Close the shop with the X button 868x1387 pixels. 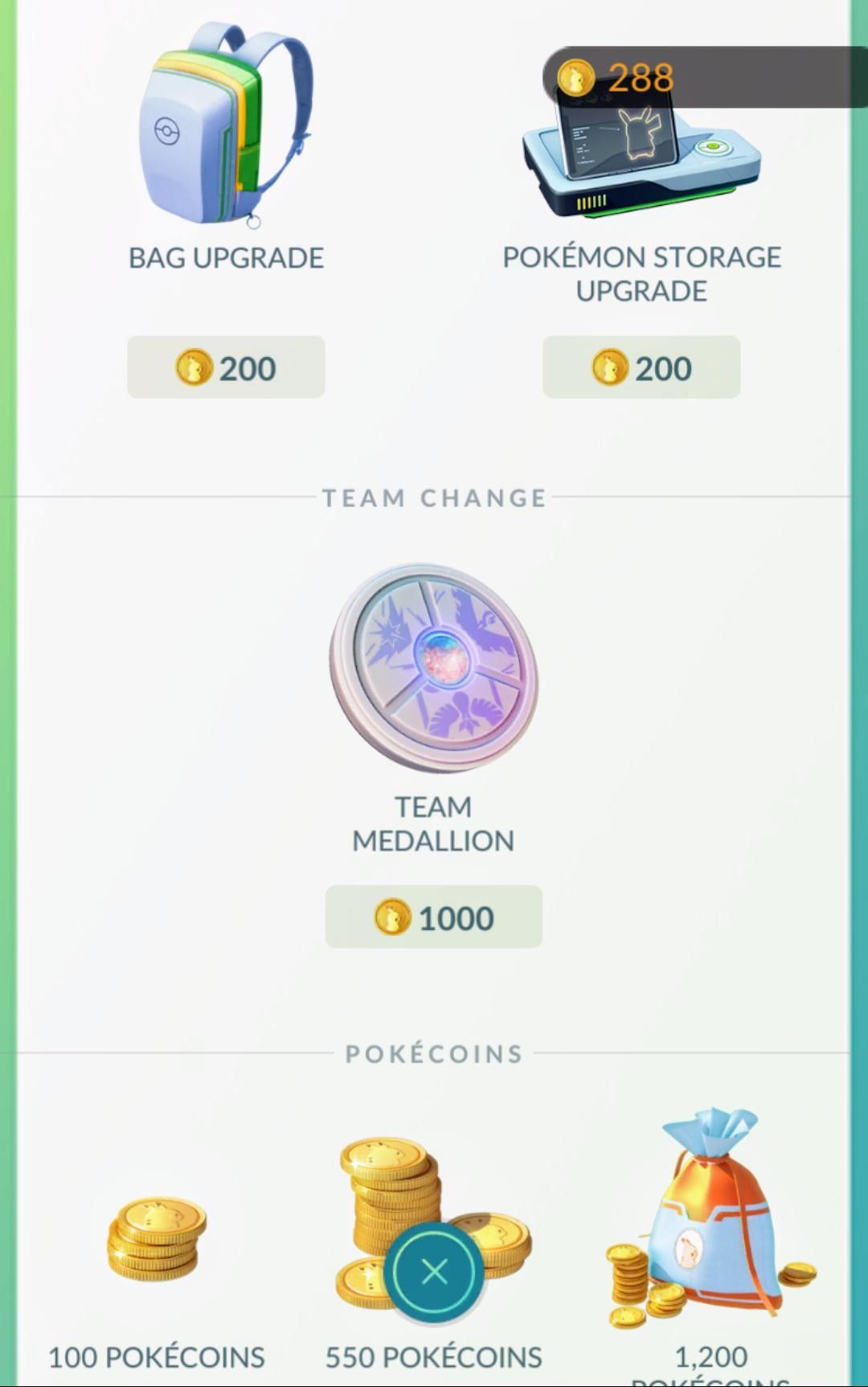434,1271
